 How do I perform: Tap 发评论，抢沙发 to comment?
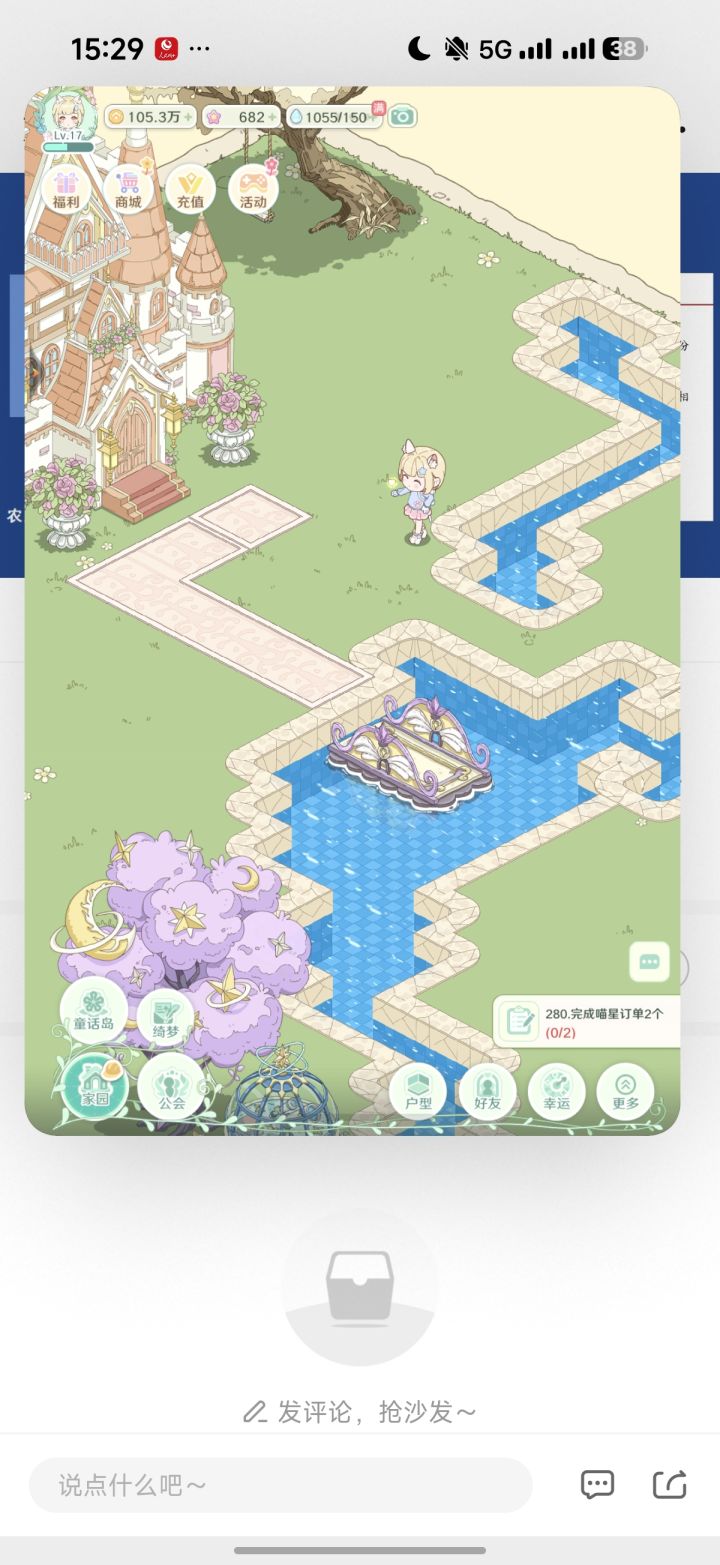360,1412
